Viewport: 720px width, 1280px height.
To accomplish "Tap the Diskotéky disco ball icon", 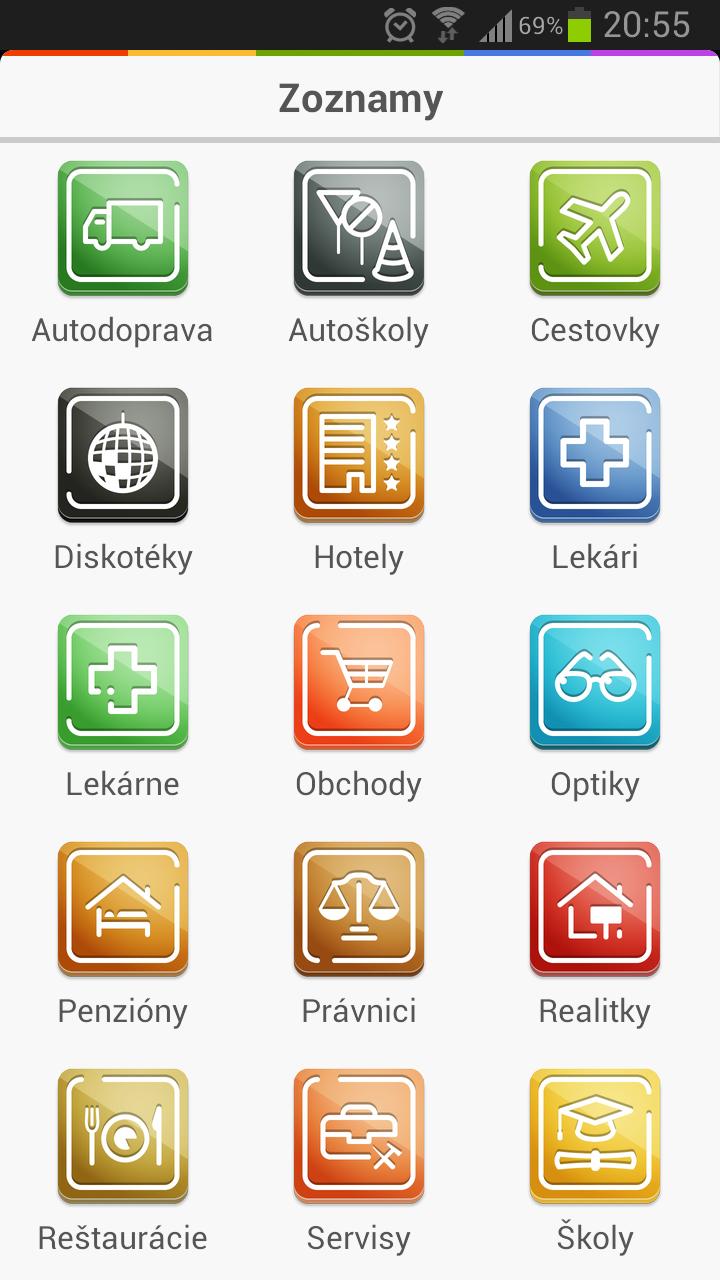I will (x=122, y=455).
